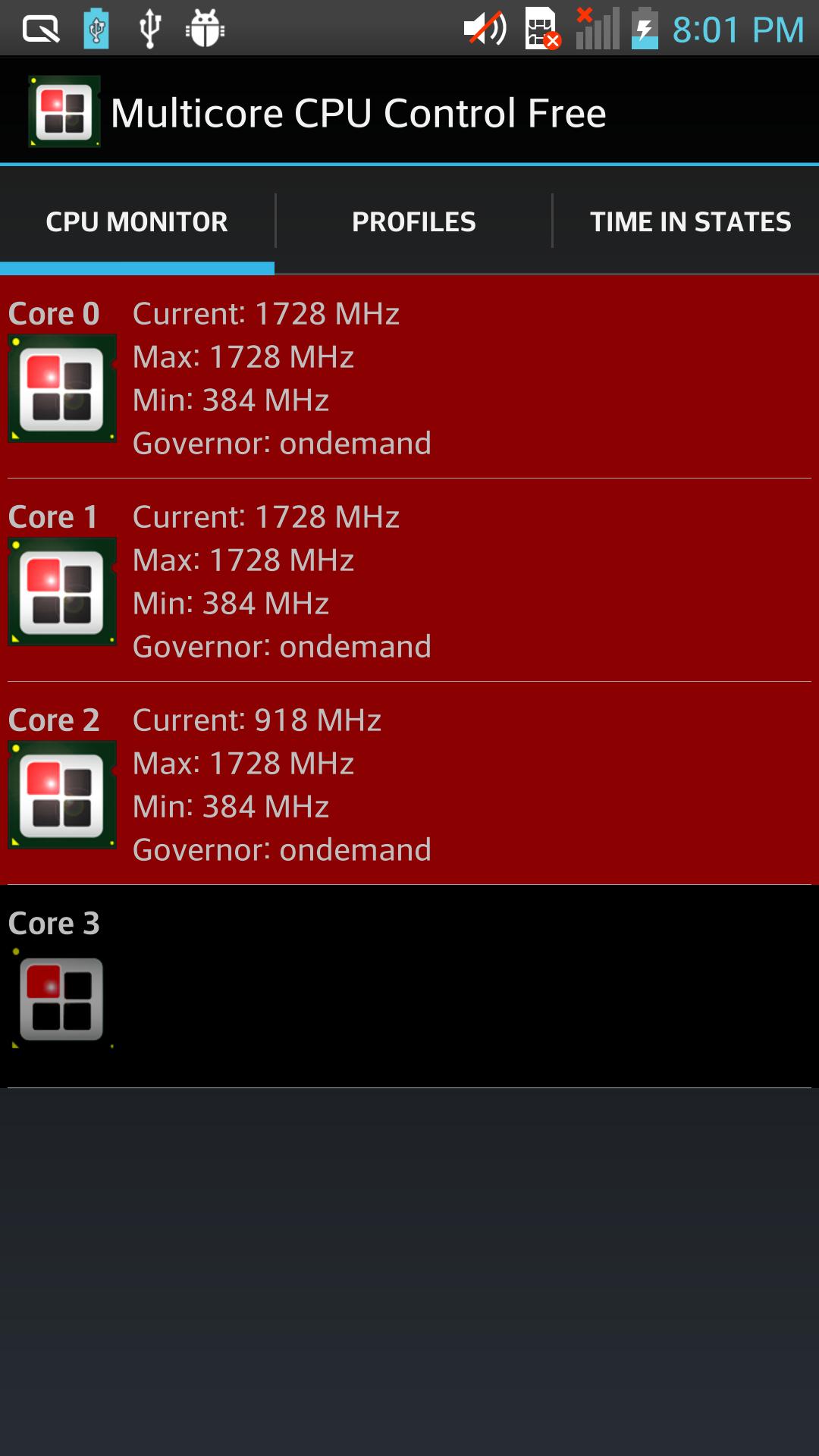The height and width of the screenshot is (1456, 819).
Task: Toggle Core 1 offline by tapping its icon
Action: click(64, 591)
